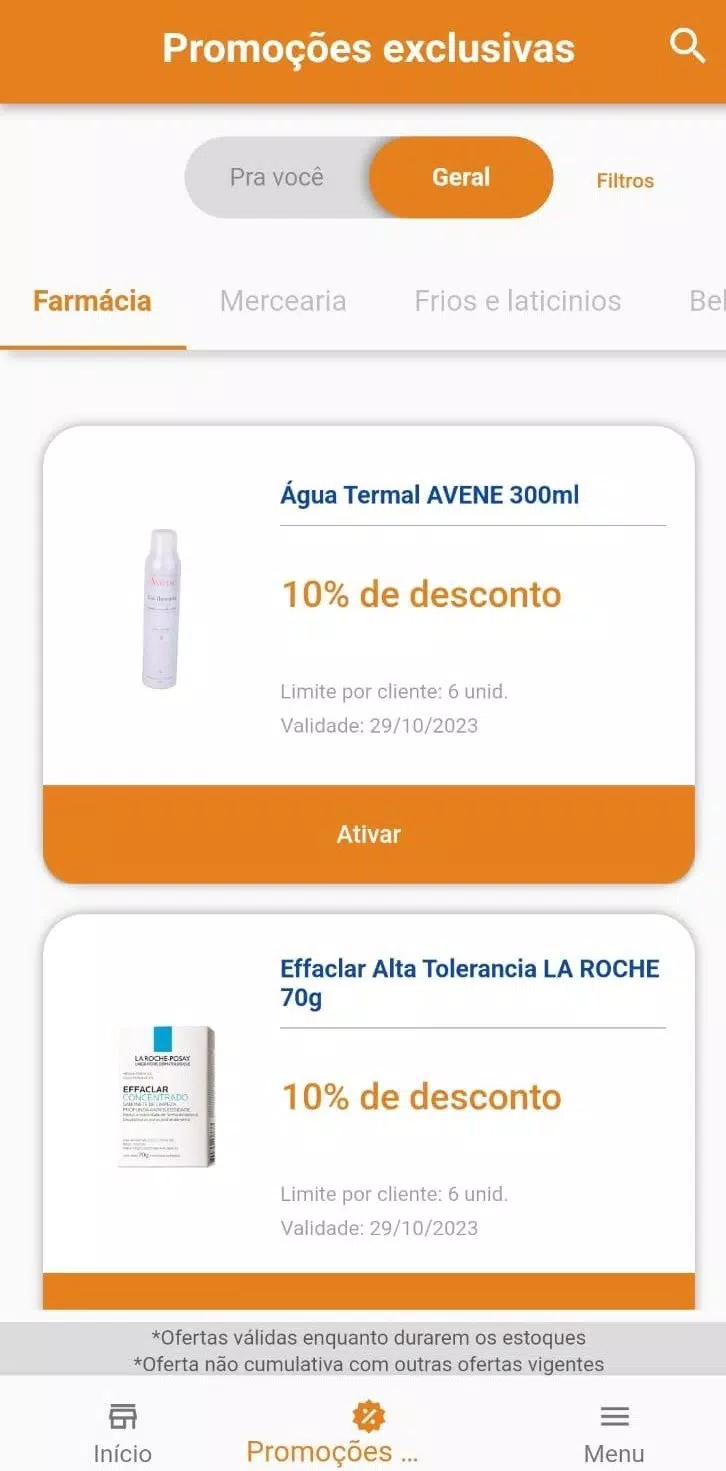Go to the Início tab

(x=123, y=1432)
